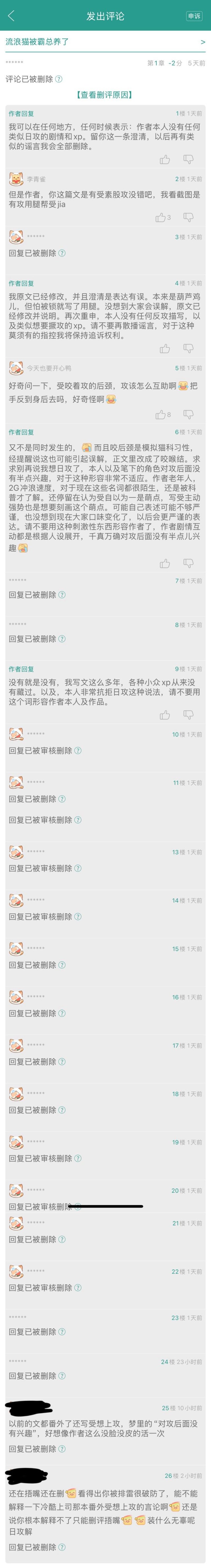Screen dimensions: 211x1568
Task: Like the author's reply on floor 4
Action: tap(164, 349)
